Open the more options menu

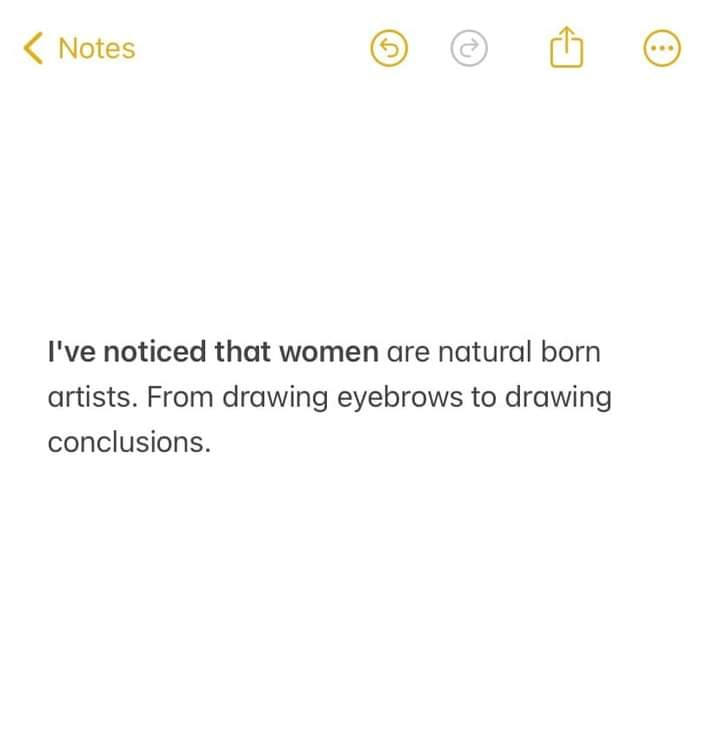tap(661, 48)
